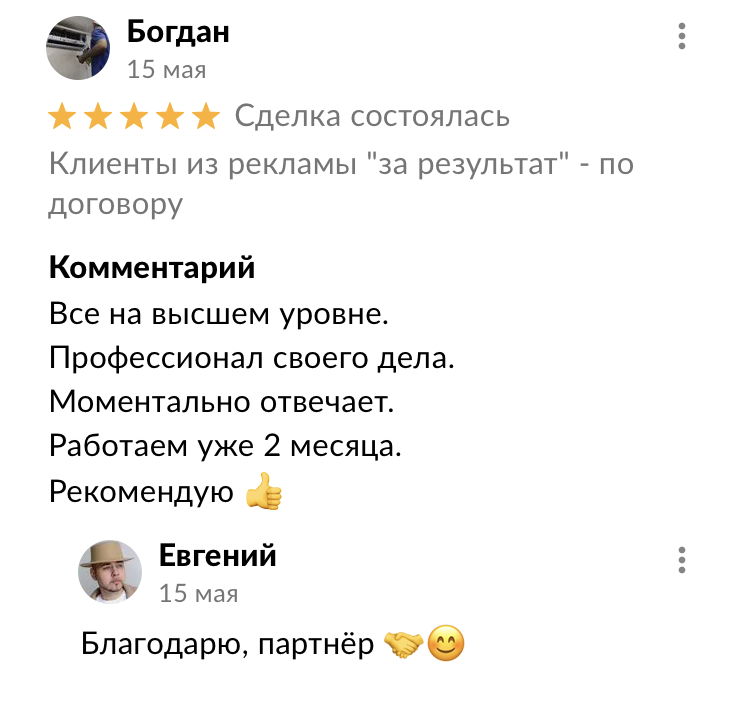Open Евгений's profile avatar
The width and height of the screenshot is (750, 709).
110,573
